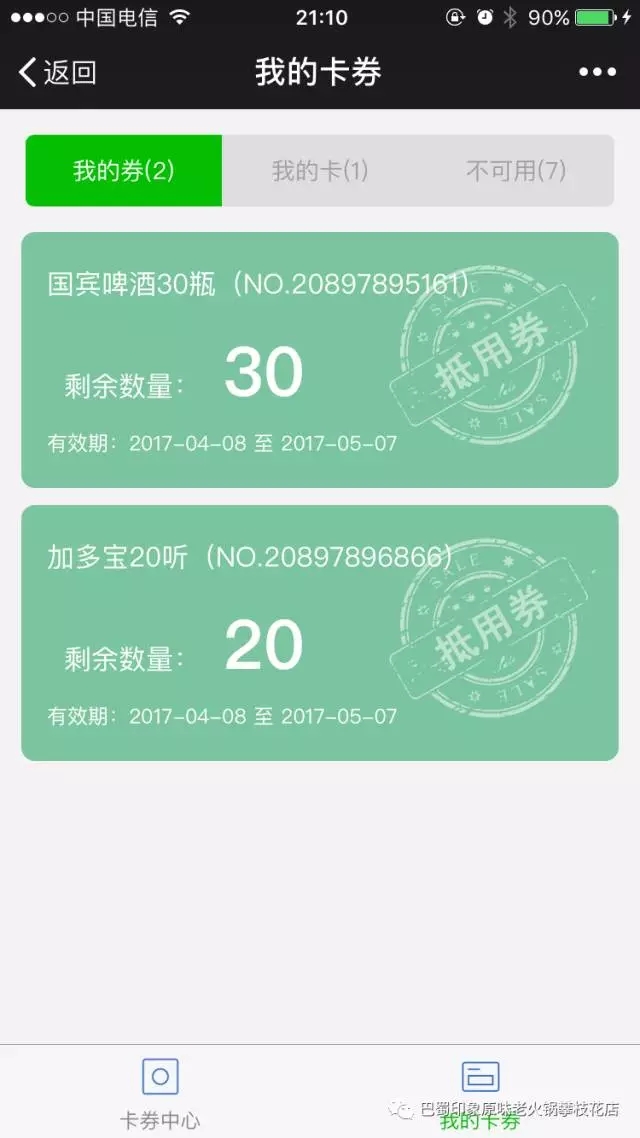Open the 国宾啤酒30瓶 coupon card
This screenshot has width=640, height=1138.
click(320, 360)
